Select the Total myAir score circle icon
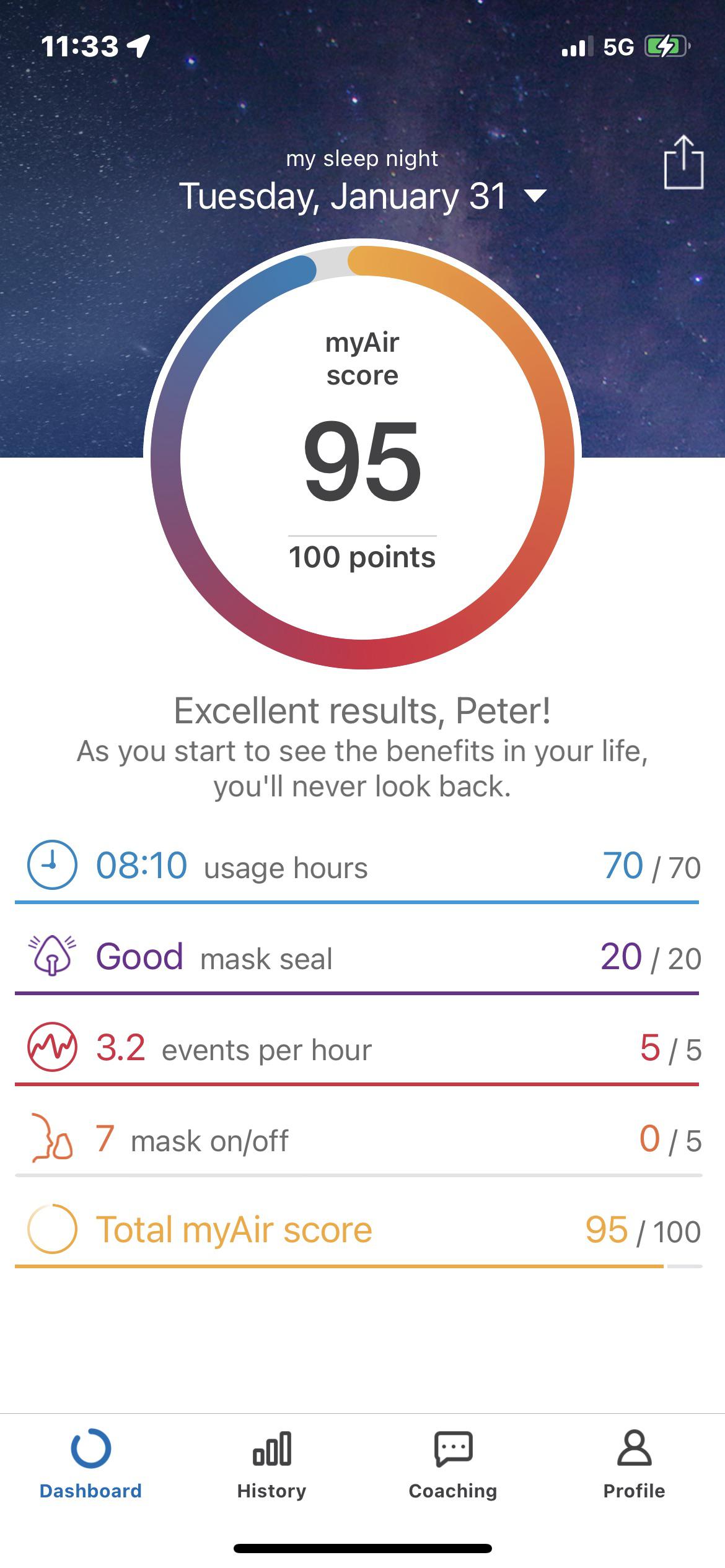Screen dimensions: 725x1568 [53, 1230]
